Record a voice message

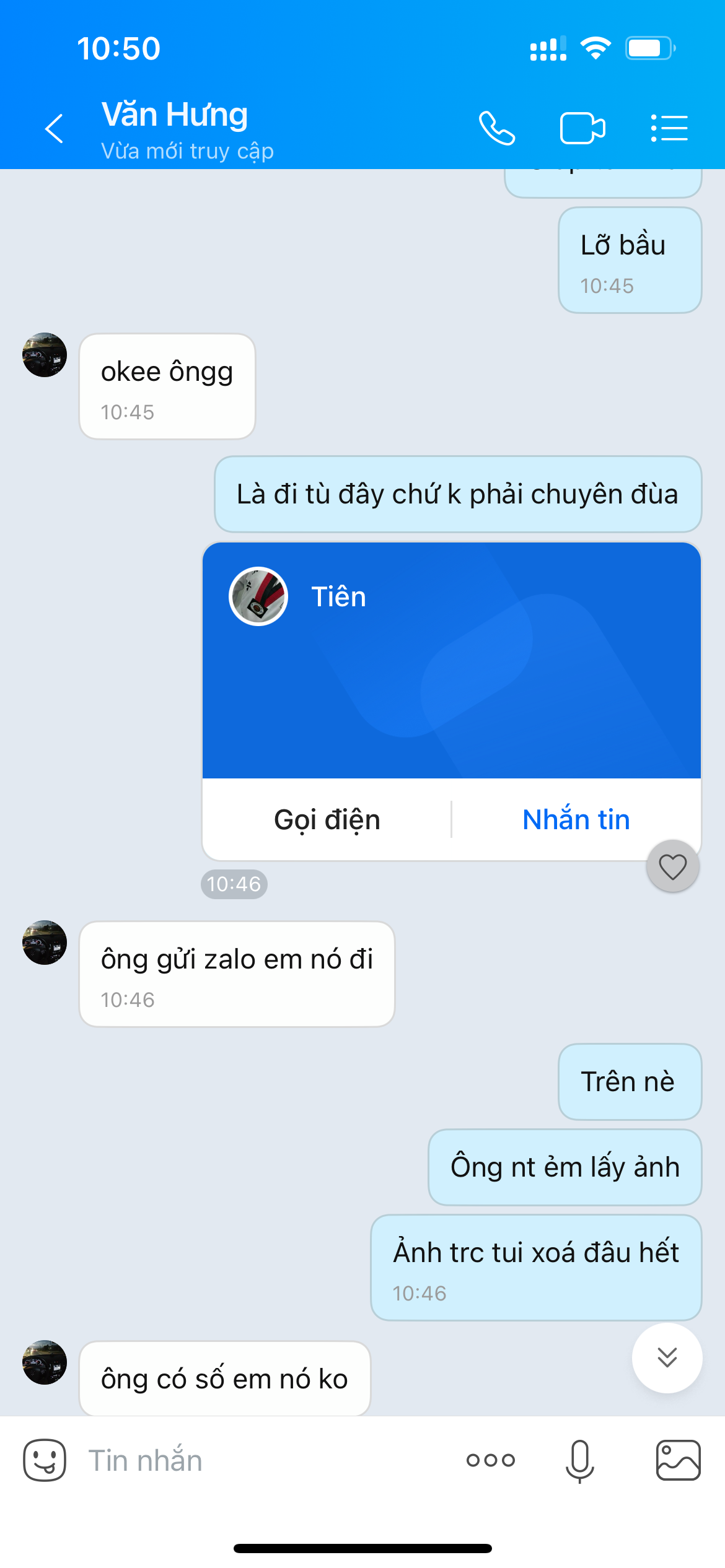(x=580, y=1460)
